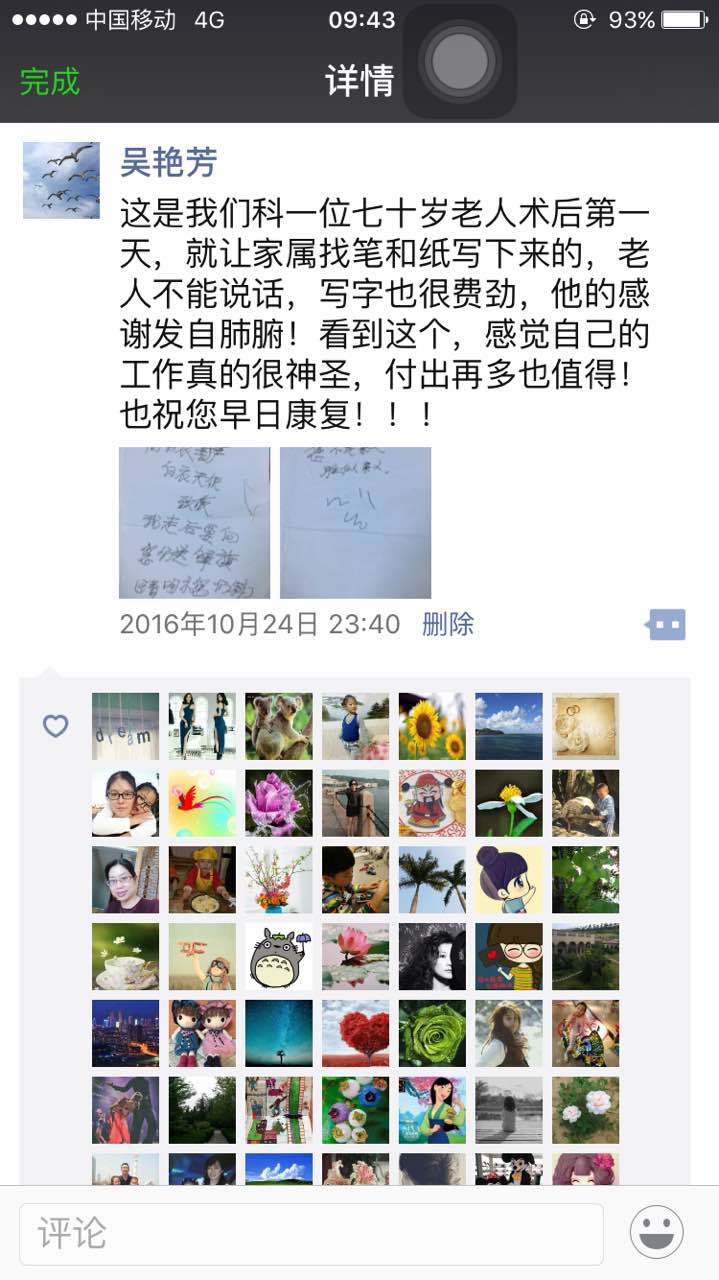Open the liker with two dolls avatar
Viewport: 719px width, 1280px height.
[202, 1033]
